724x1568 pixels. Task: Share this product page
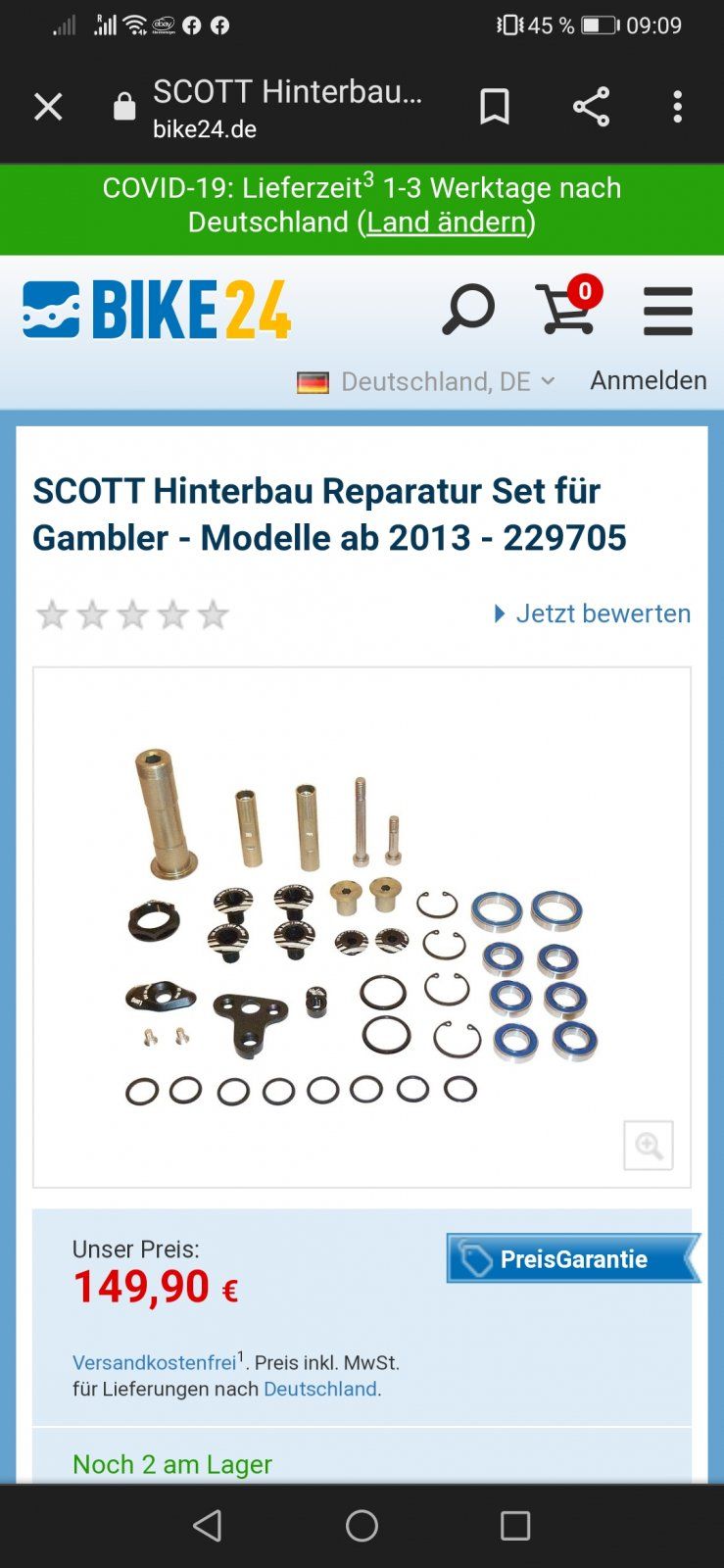coord(591,106)
